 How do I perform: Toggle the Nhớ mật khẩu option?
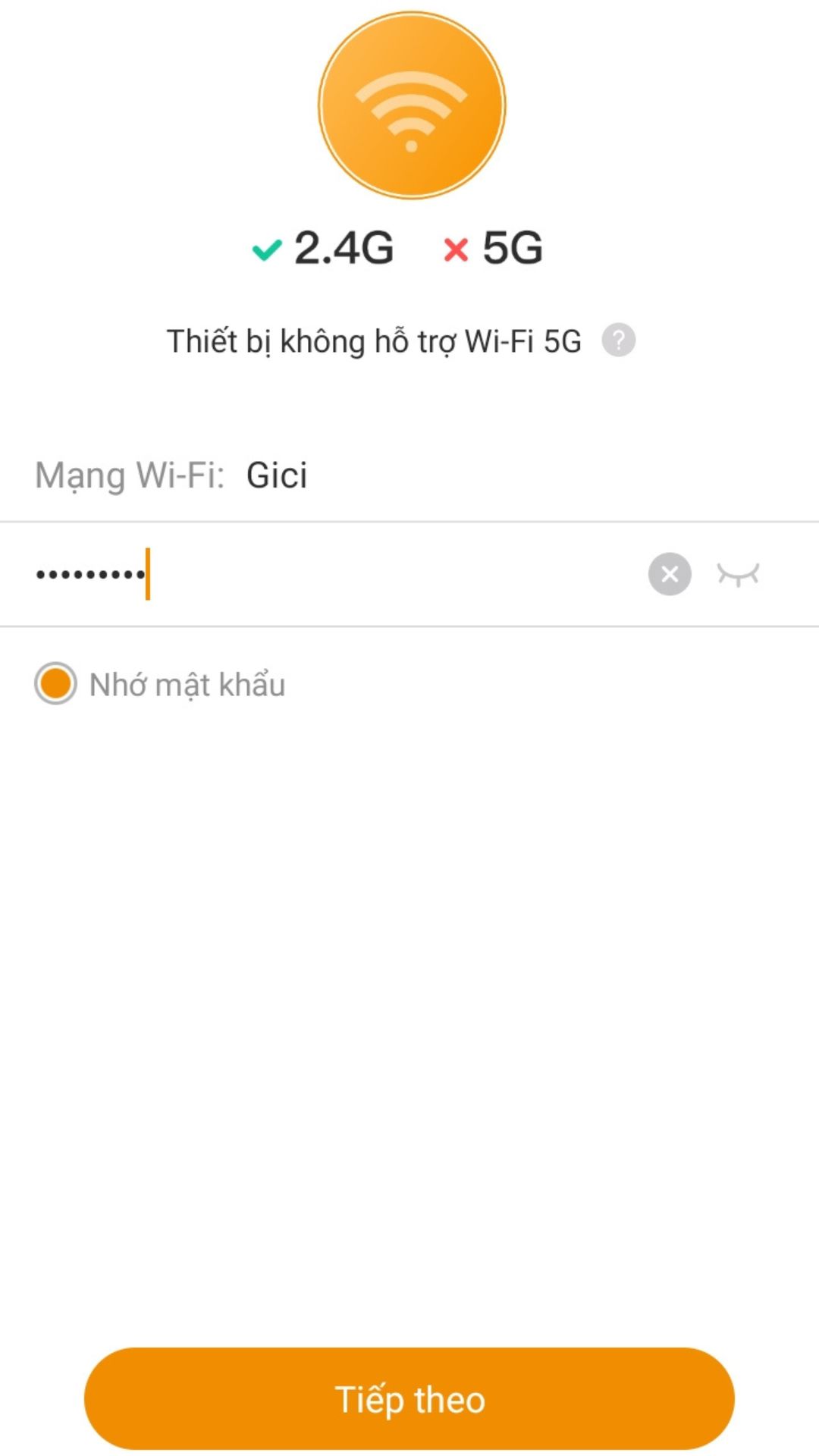coord(55,683)
